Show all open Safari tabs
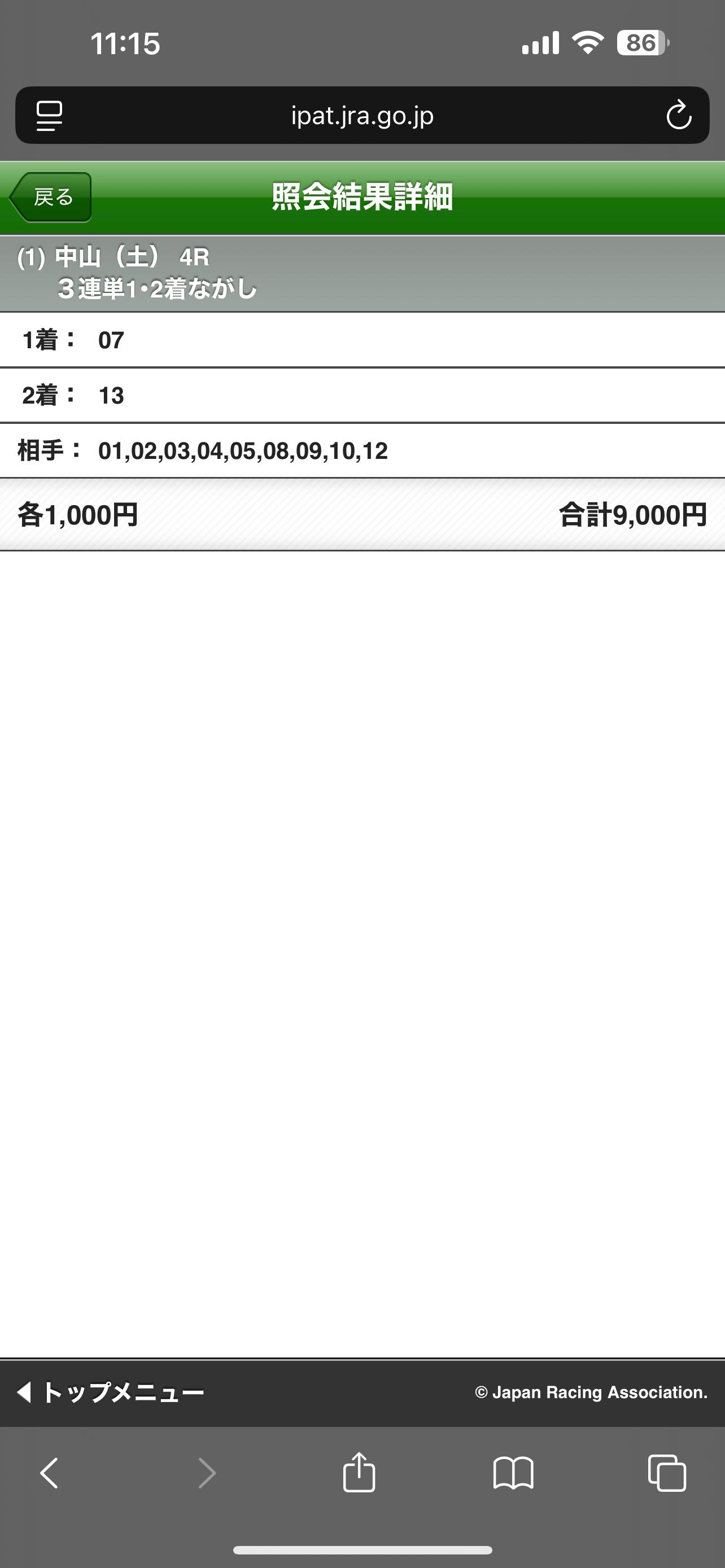The width and height of the screenshot is (725, 1568). [667, 1474]
